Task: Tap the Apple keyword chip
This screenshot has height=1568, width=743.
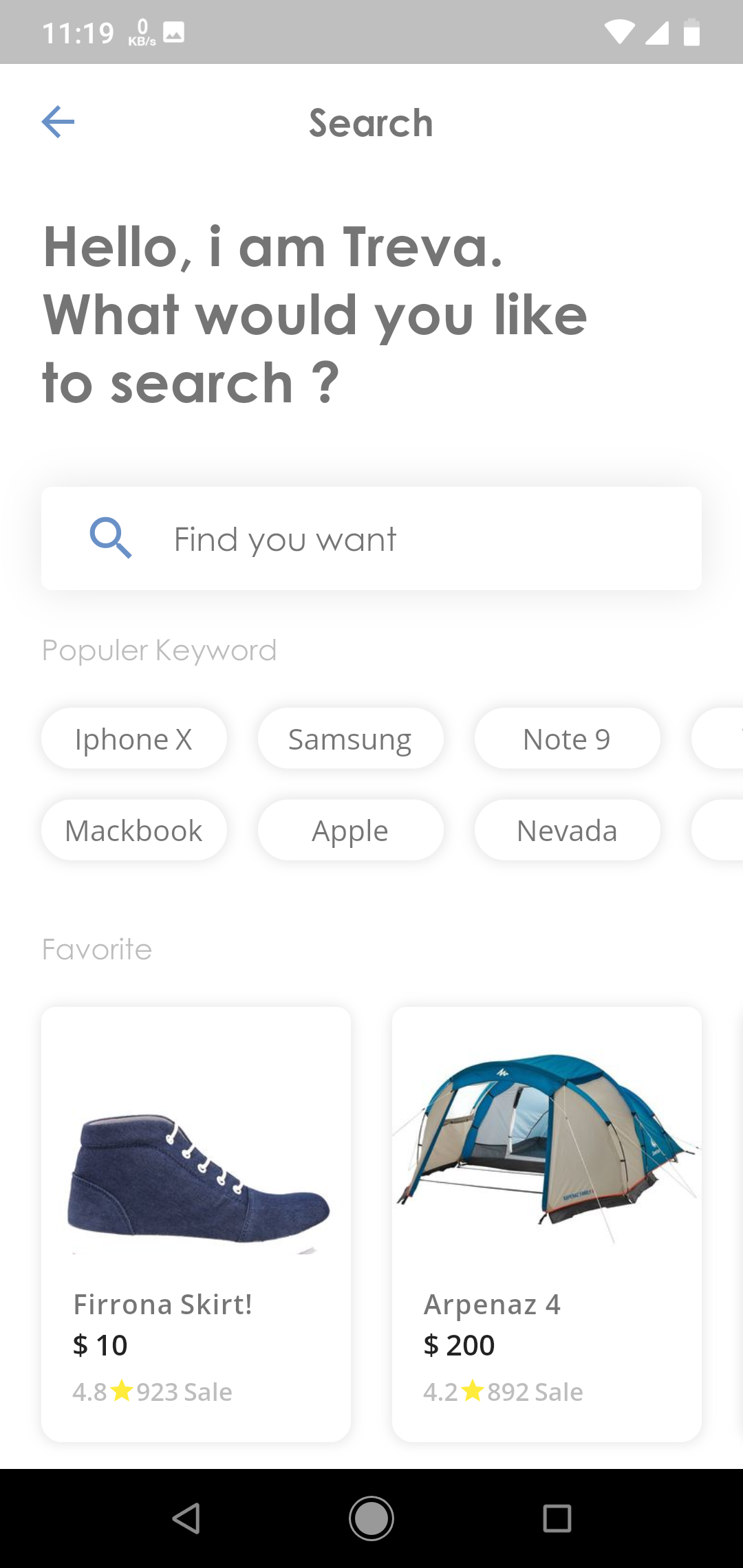Action: click(350, 831)
